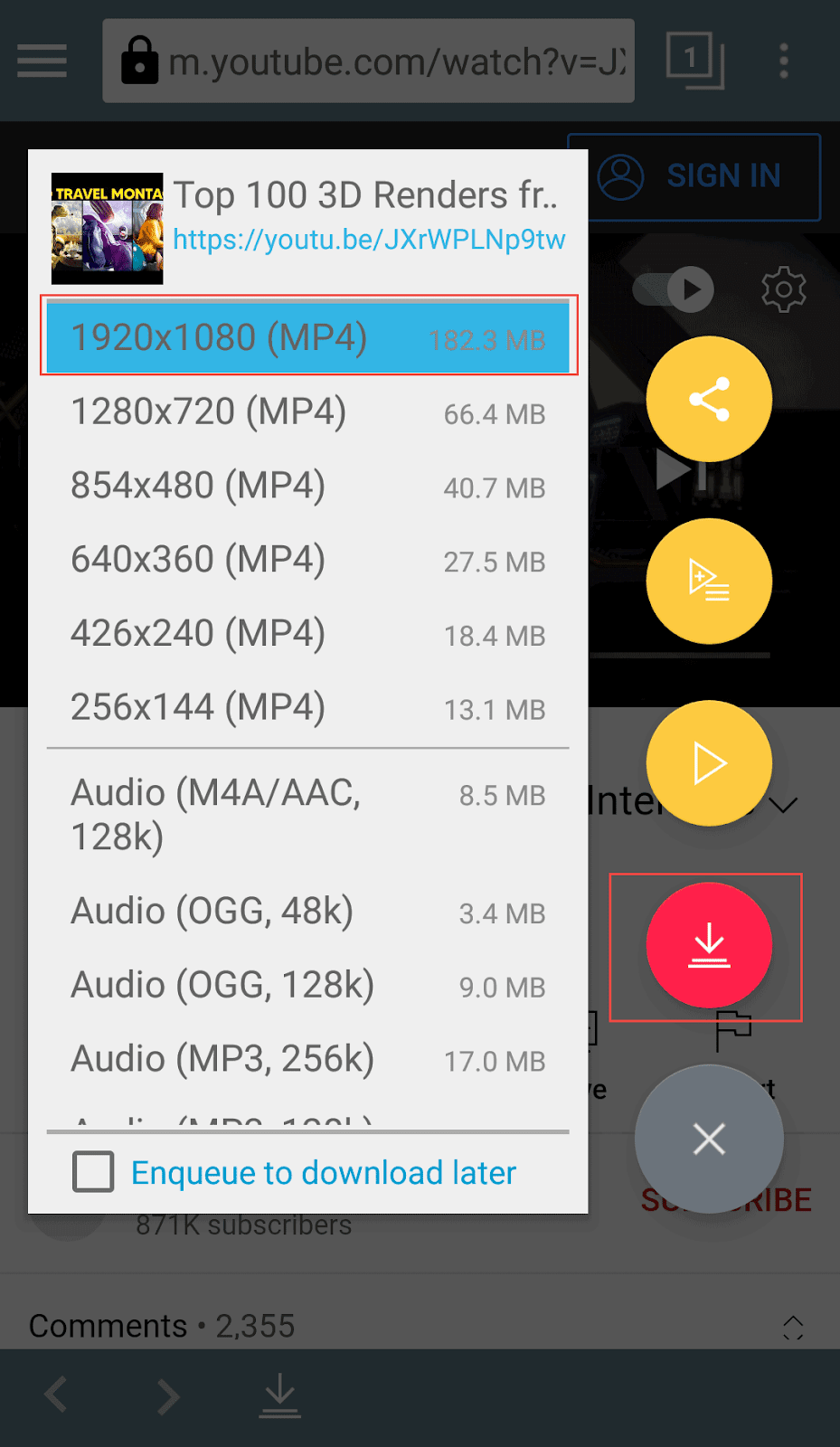Select the 1920x1080 (MP4) format

[307, 337]
